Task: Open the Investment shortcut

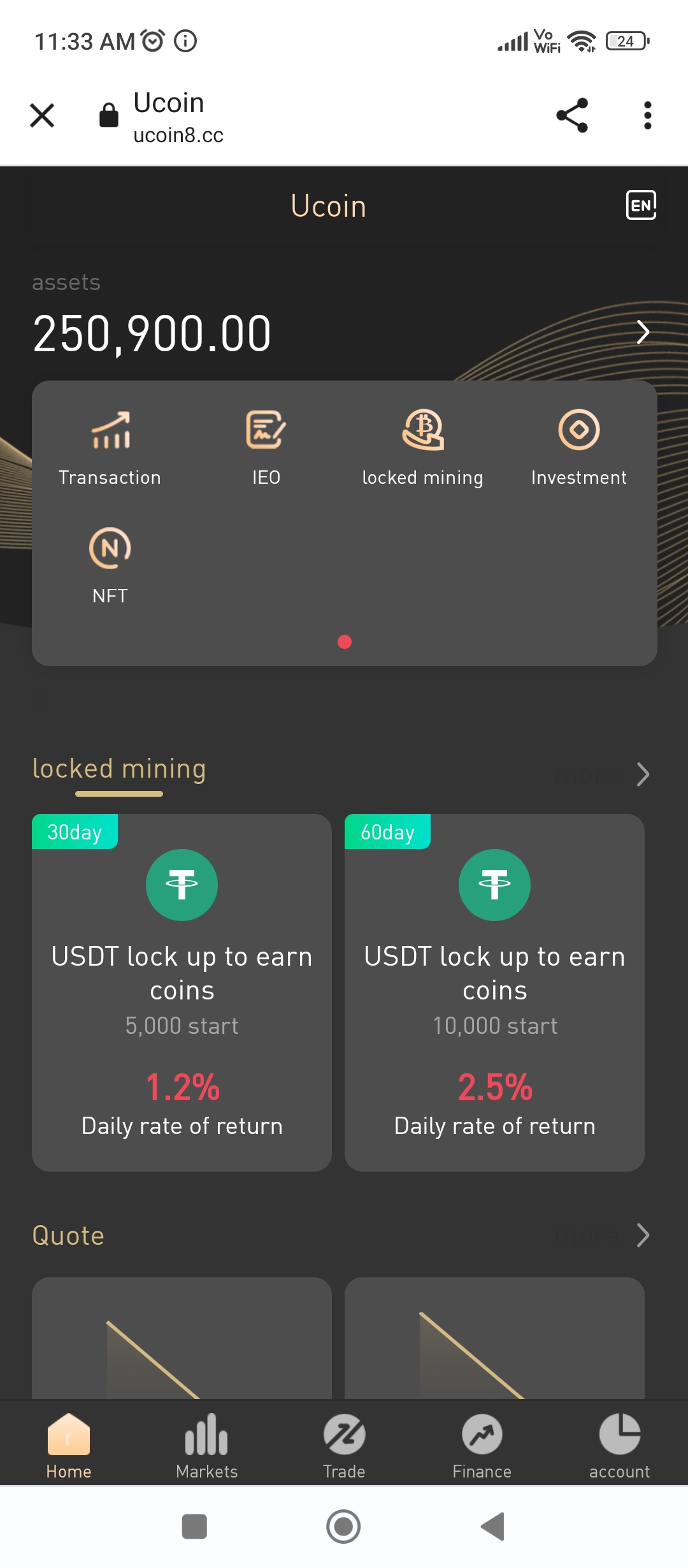Action: (x=578, y=446)
